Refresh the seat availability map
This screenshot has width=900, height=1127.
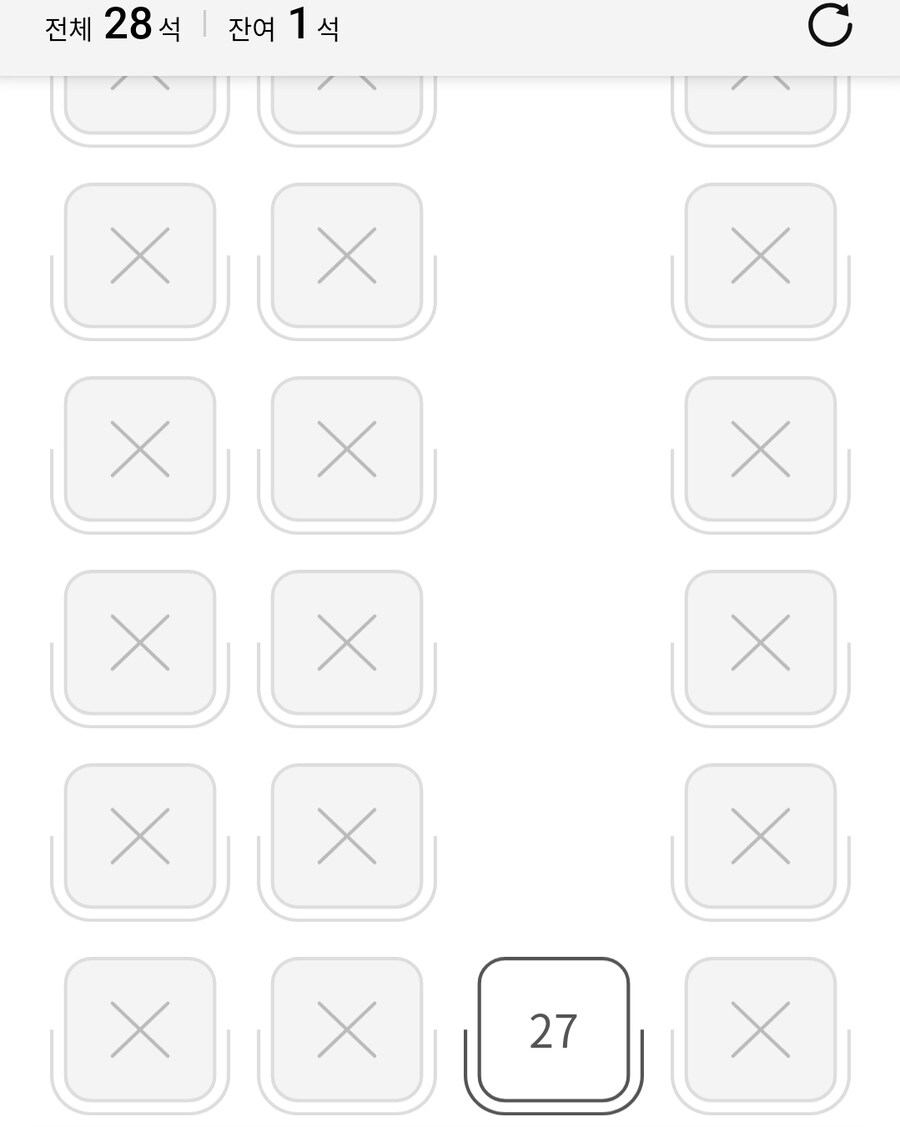pos(829,25)
